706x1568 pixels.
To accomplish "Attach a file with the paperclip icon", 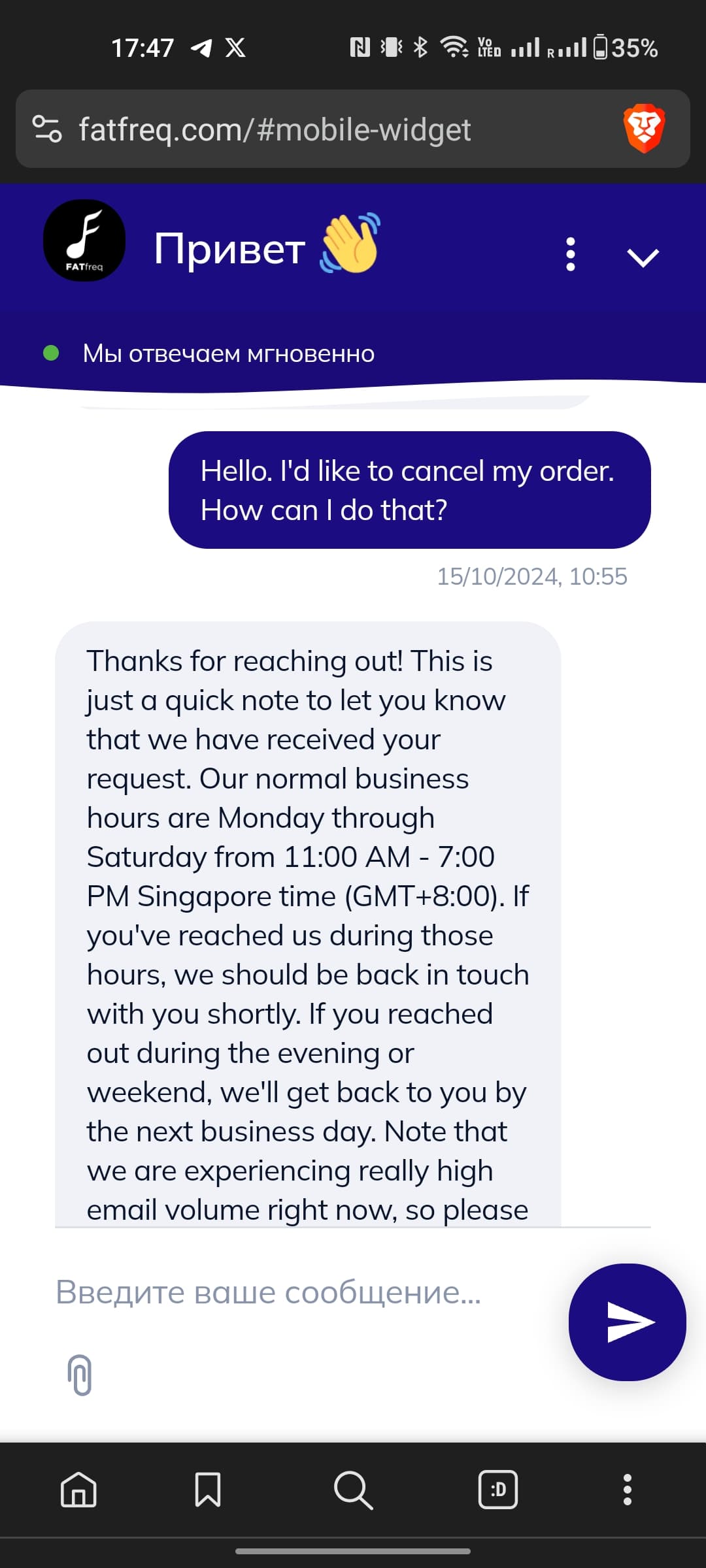I will pyautogui.click(x=80, y=1375).
